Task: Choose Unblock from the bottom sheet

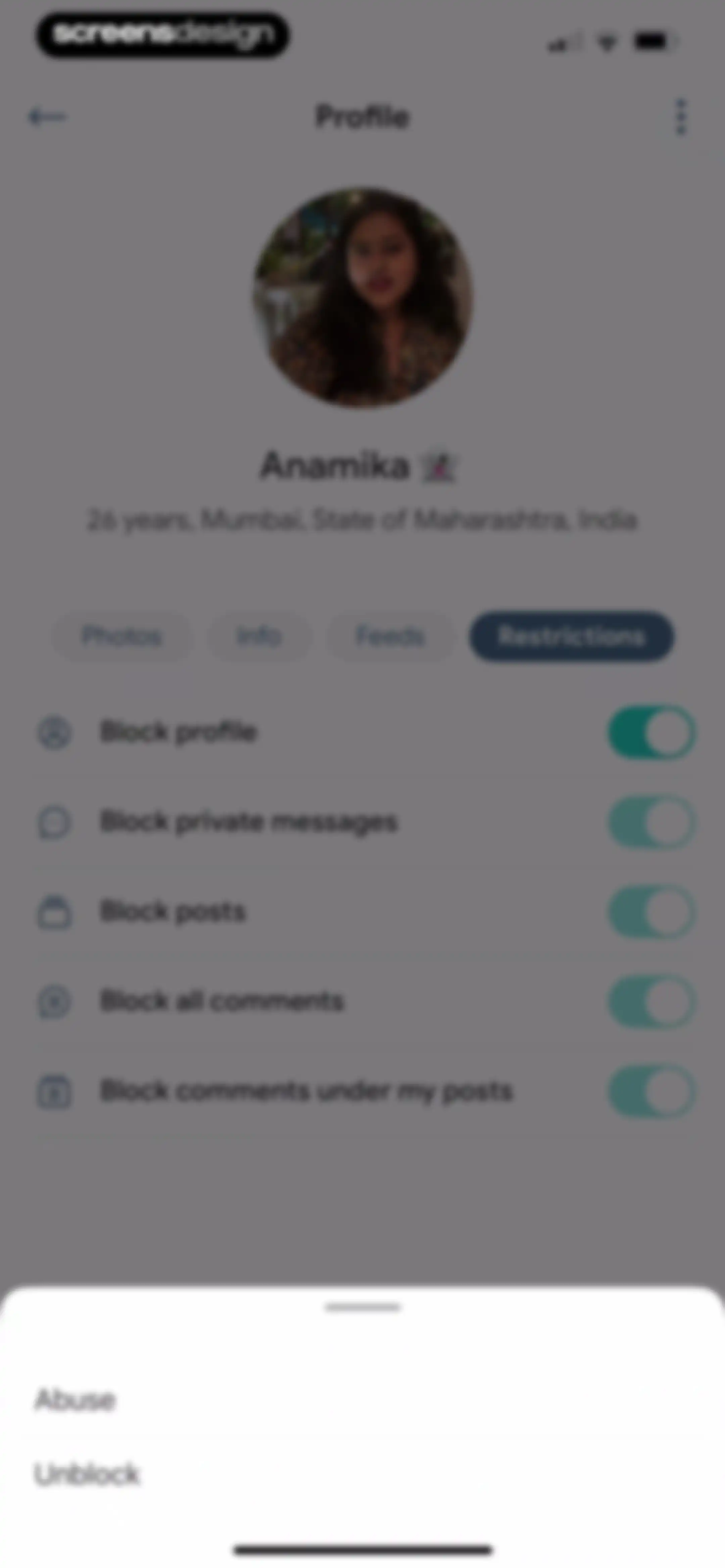Action: tap(362, 1474)
